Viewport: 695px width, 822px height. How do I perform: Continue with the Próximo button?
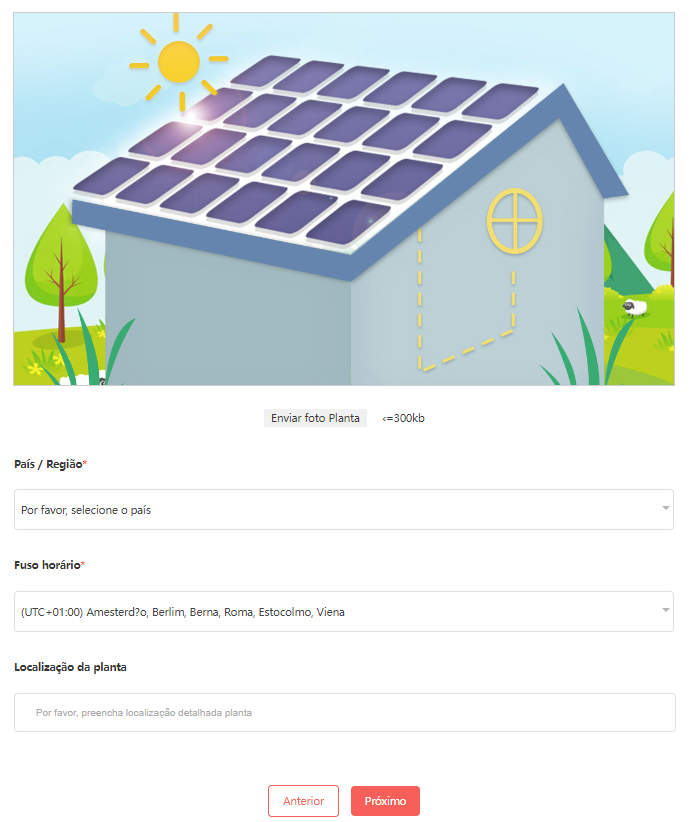tap(385, 801)
